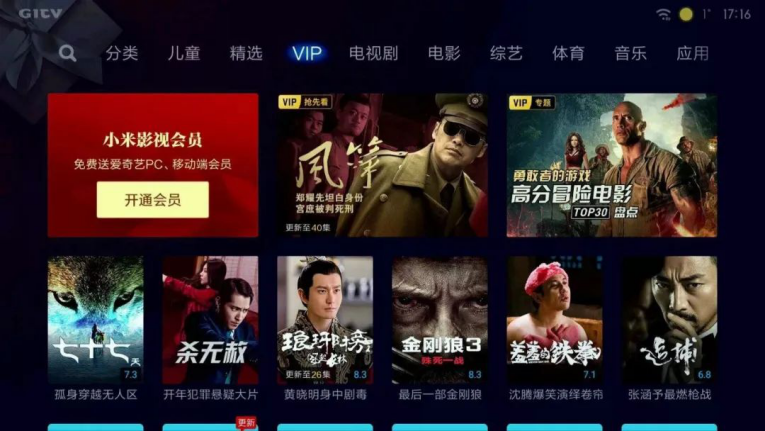Open the 杀无赦 movie poster

(x=210, y=320)
